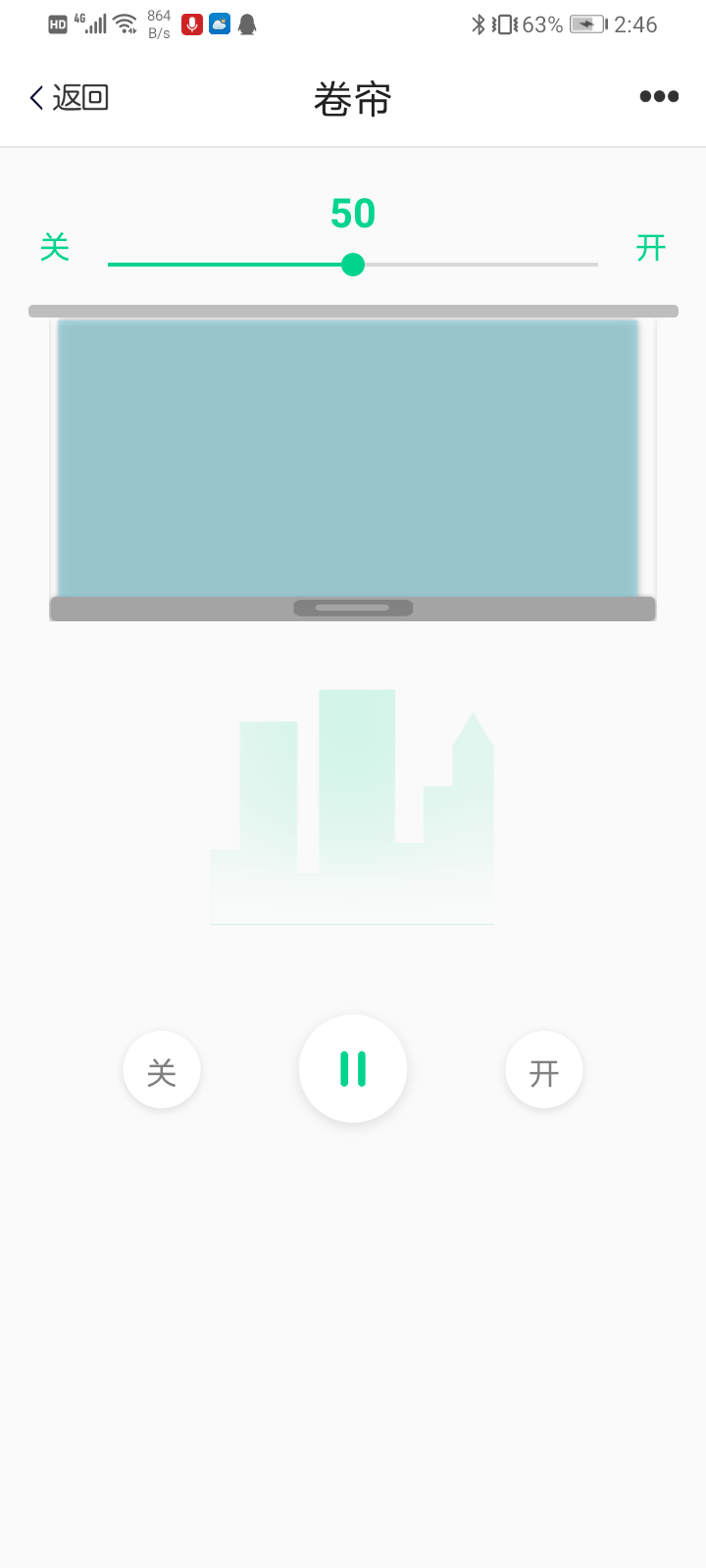Go back via the 返回 button
The width and height of the screenshot is (706, 1568).
point(69,97)
